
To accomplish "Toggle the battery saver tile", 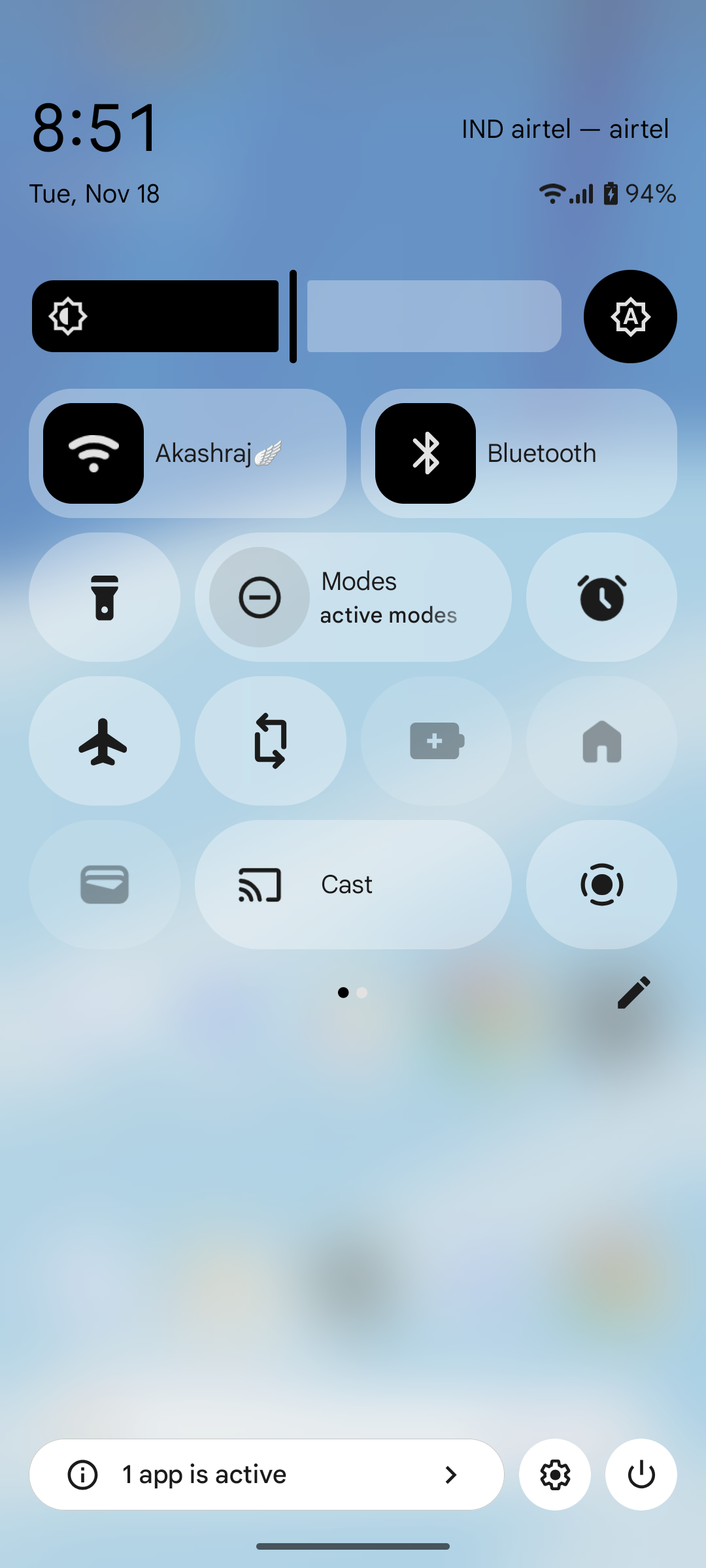I will coord(436,741).
